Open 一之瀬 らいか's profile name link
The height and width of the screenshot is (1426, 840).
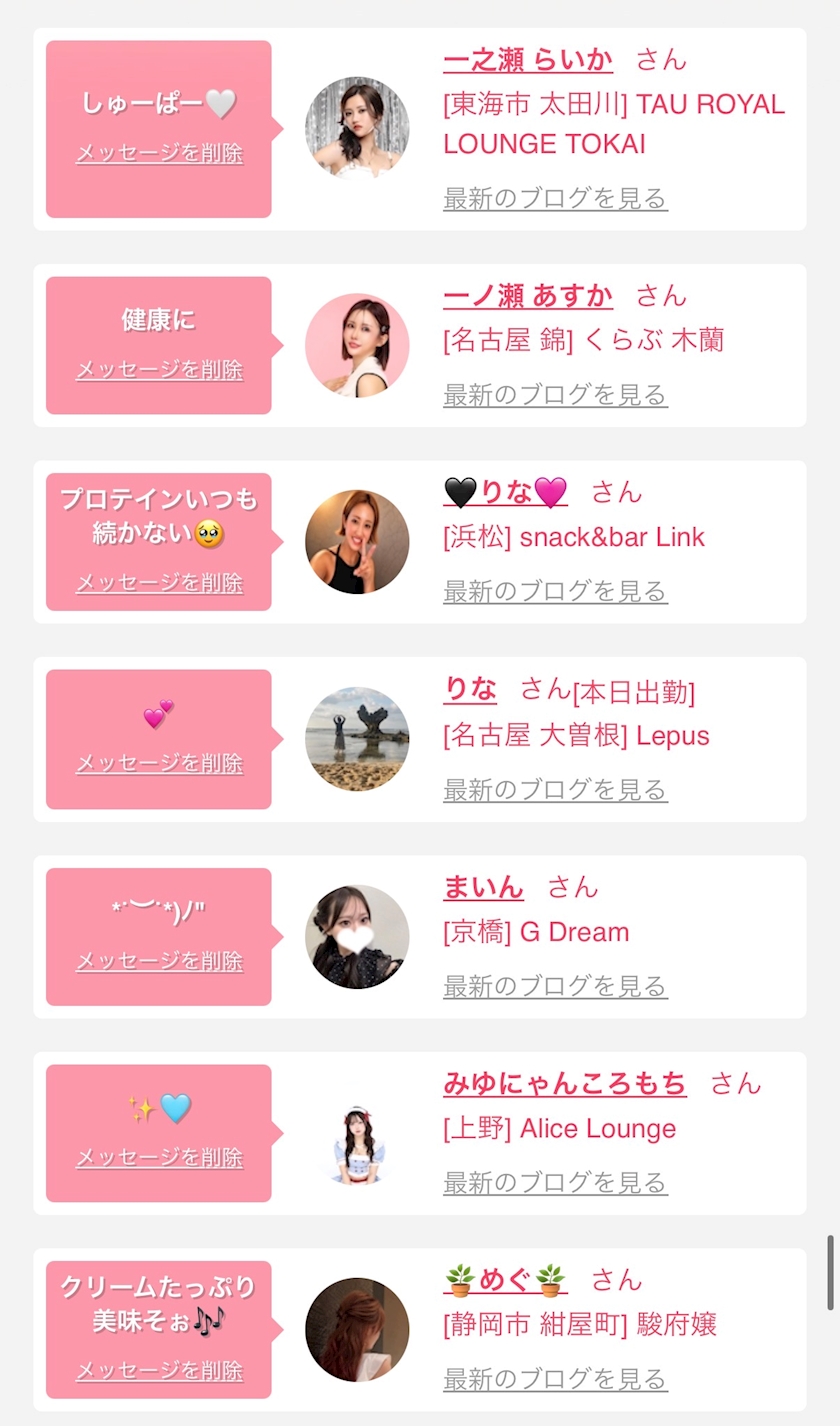click(x=528, y=60)
